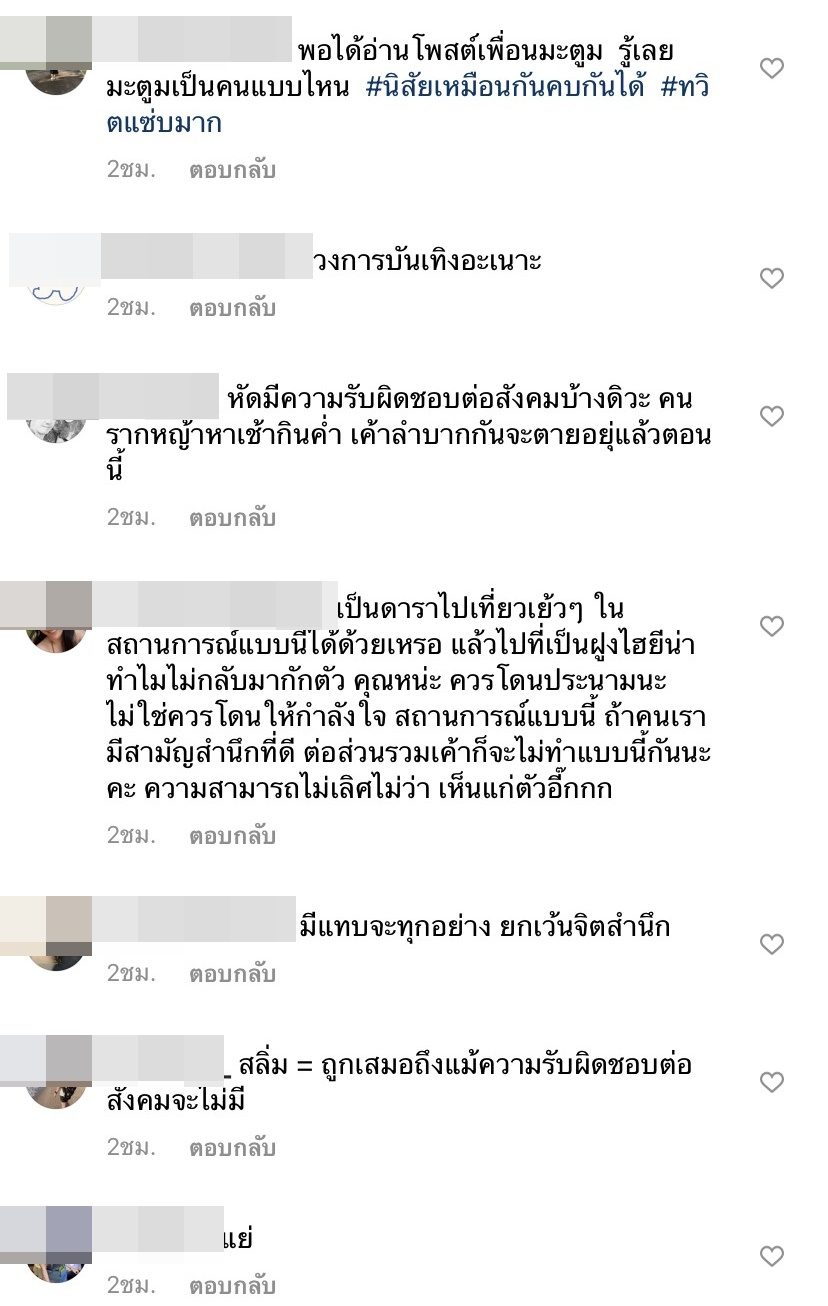Like the comment mentioning โพสต์เพื่อนมะตูม
This screenshot has height=1306, width=828.
click(771, 68)
